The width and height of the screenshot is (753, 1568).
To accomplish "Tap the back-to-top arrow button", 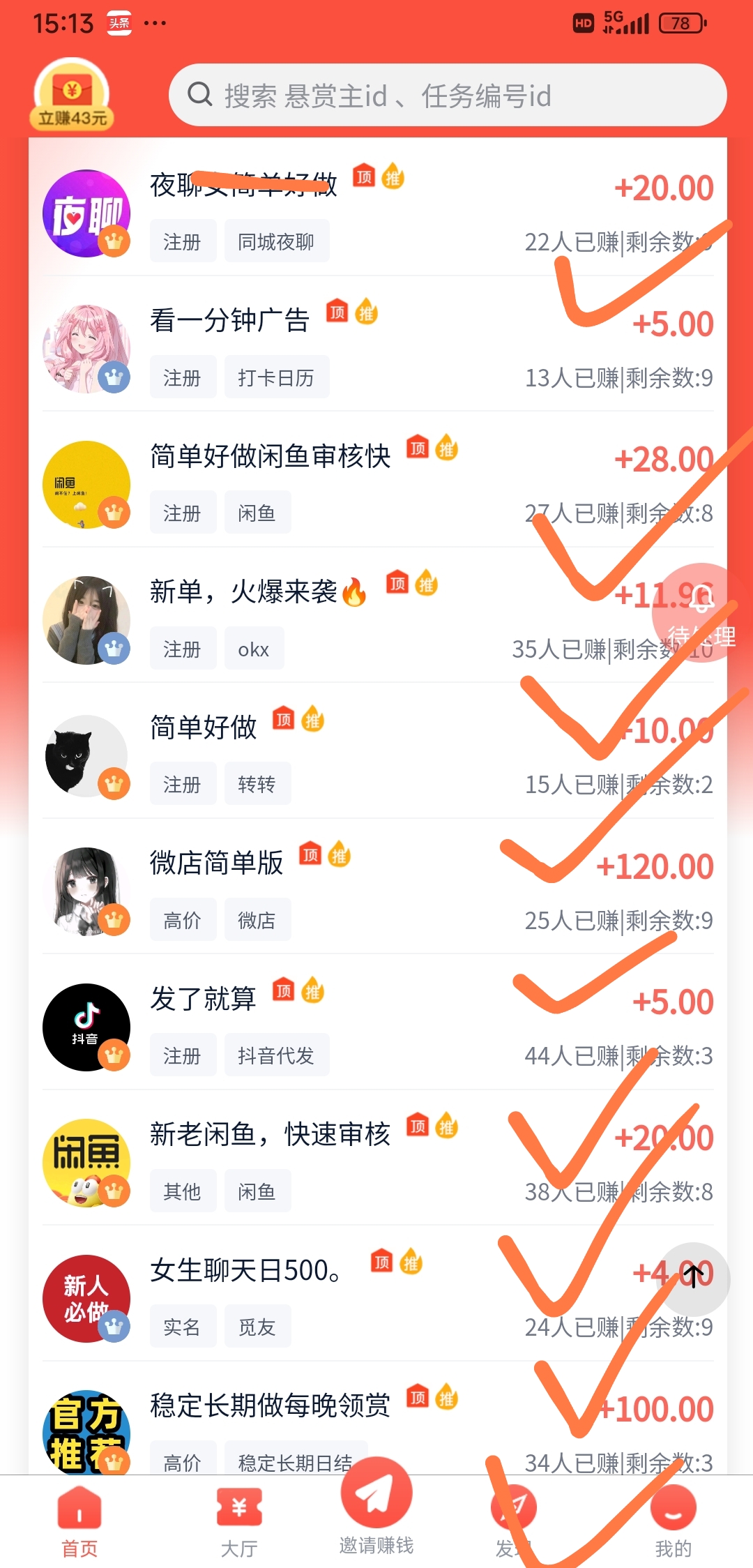I will [694, 1278].
